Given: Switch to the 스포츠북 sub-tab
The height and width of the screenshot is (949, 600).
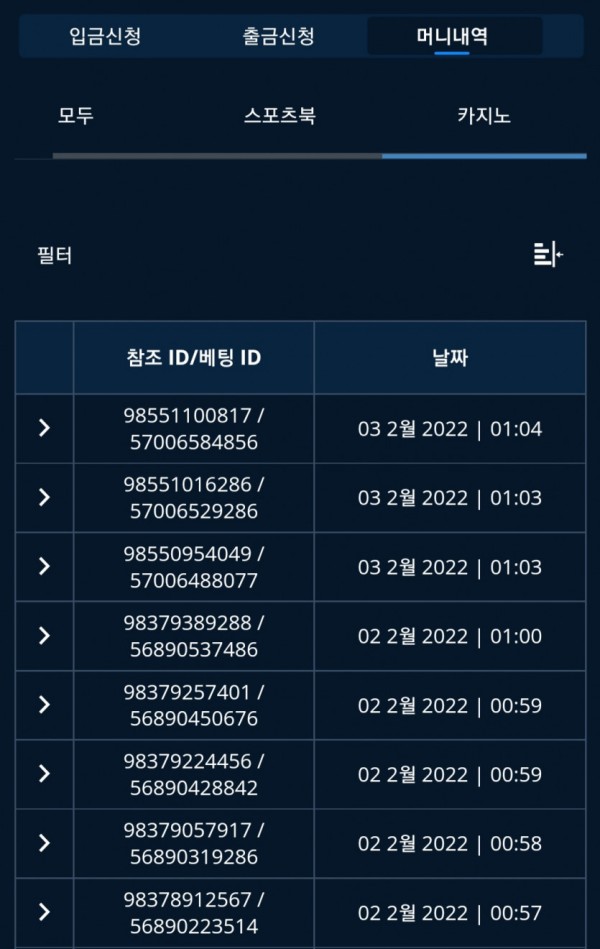Looking at the screenshot, I should [x=280, y=116].
